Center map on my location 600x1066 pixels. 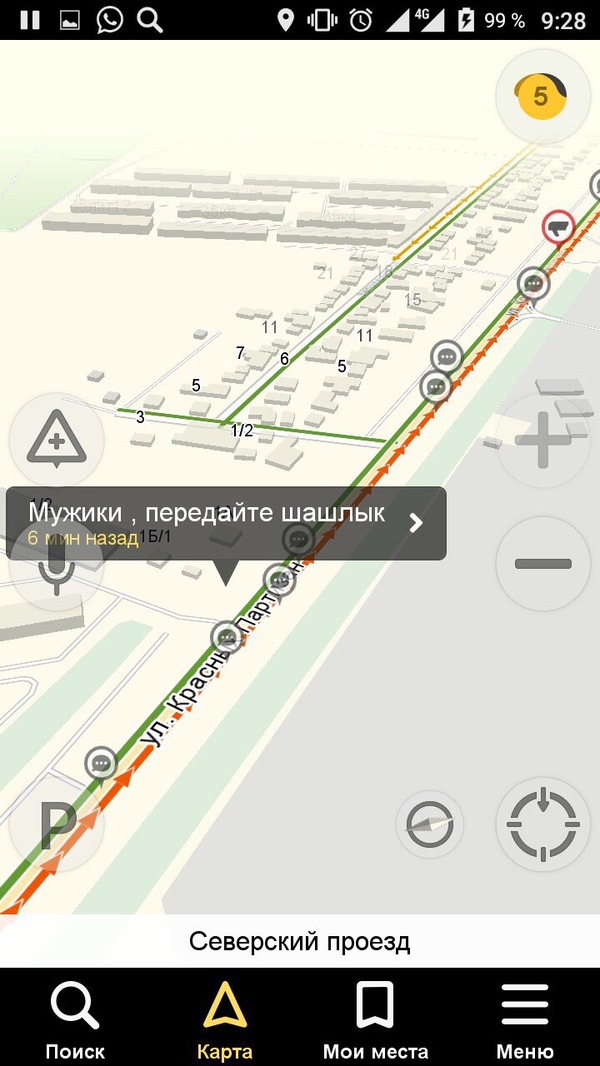tap(543, 825)
